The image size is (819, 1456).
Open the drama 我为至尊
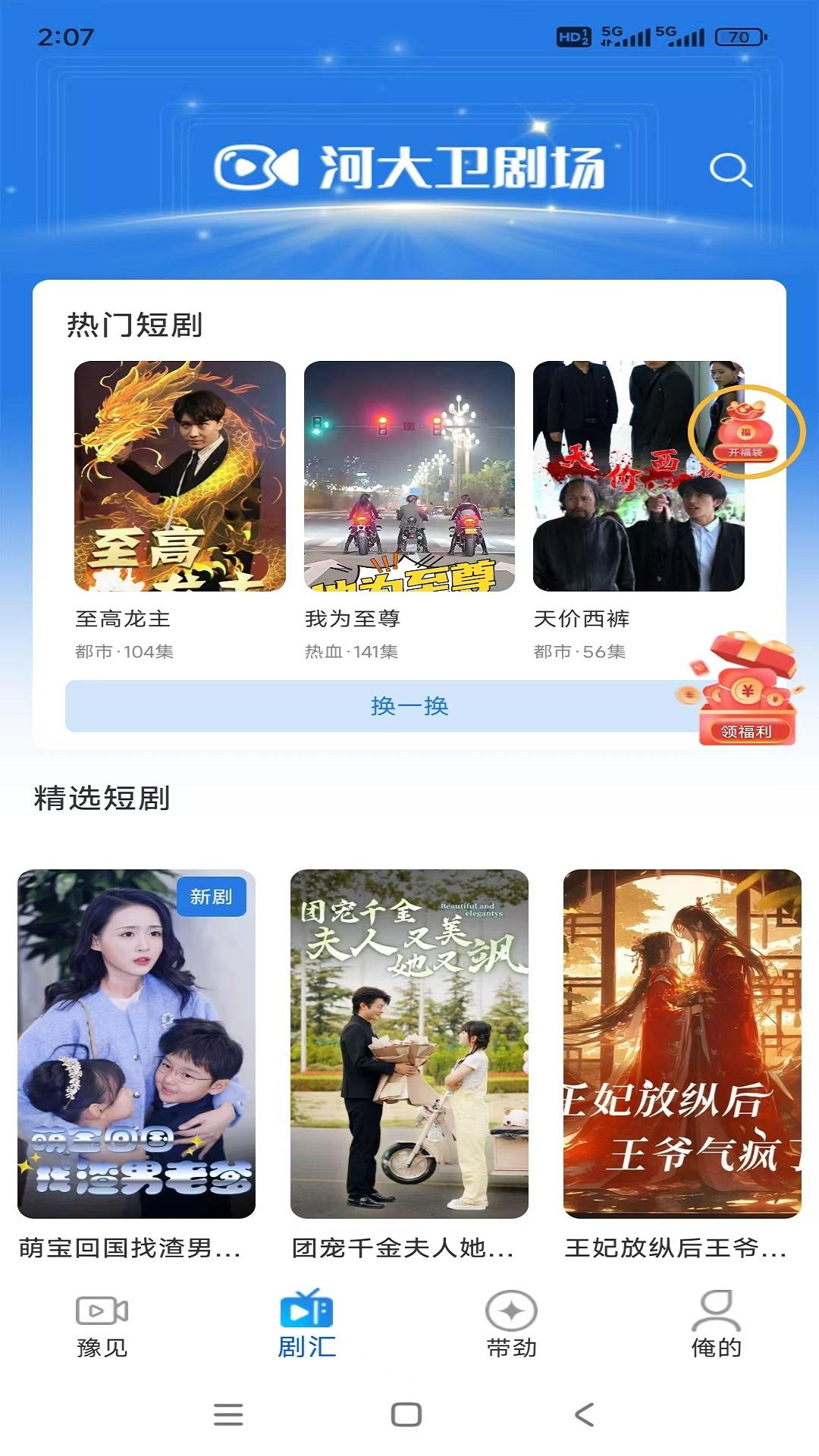click(409, 476)
